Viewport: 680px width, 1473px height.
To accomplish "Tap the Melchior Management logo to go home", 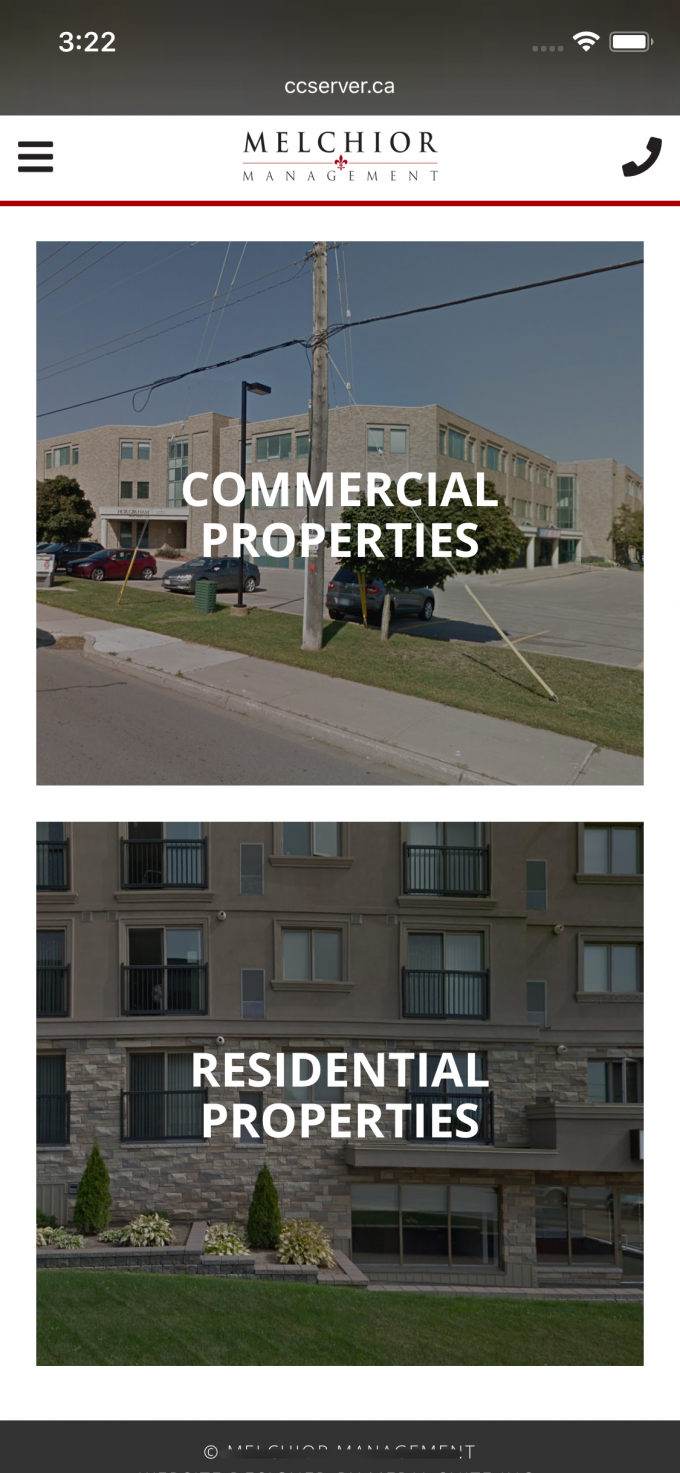I will (x=340, y=157).
